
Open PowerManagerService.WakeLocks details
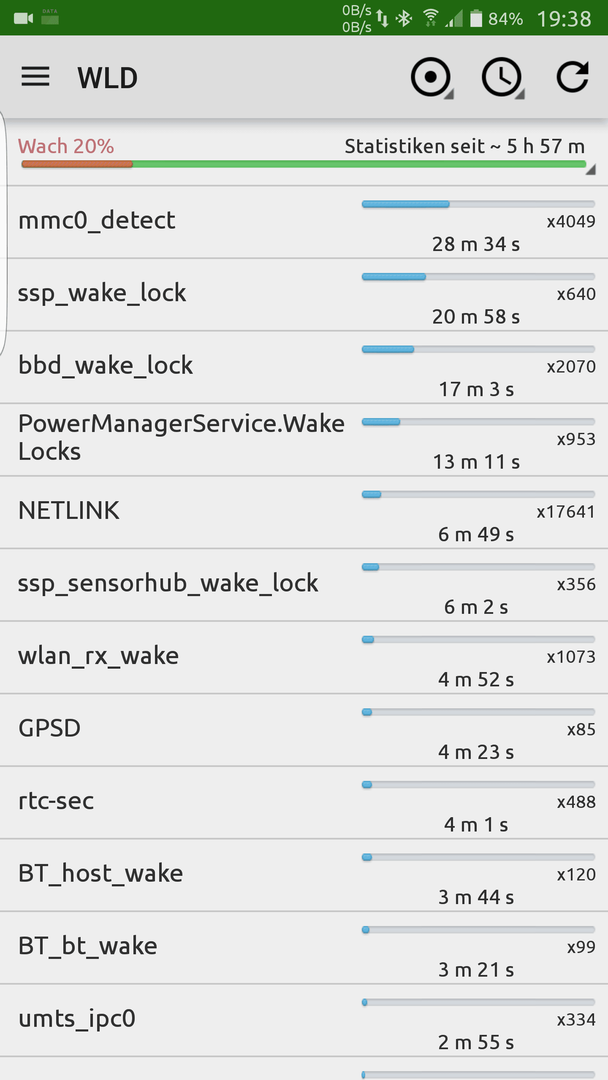(304, 439)
